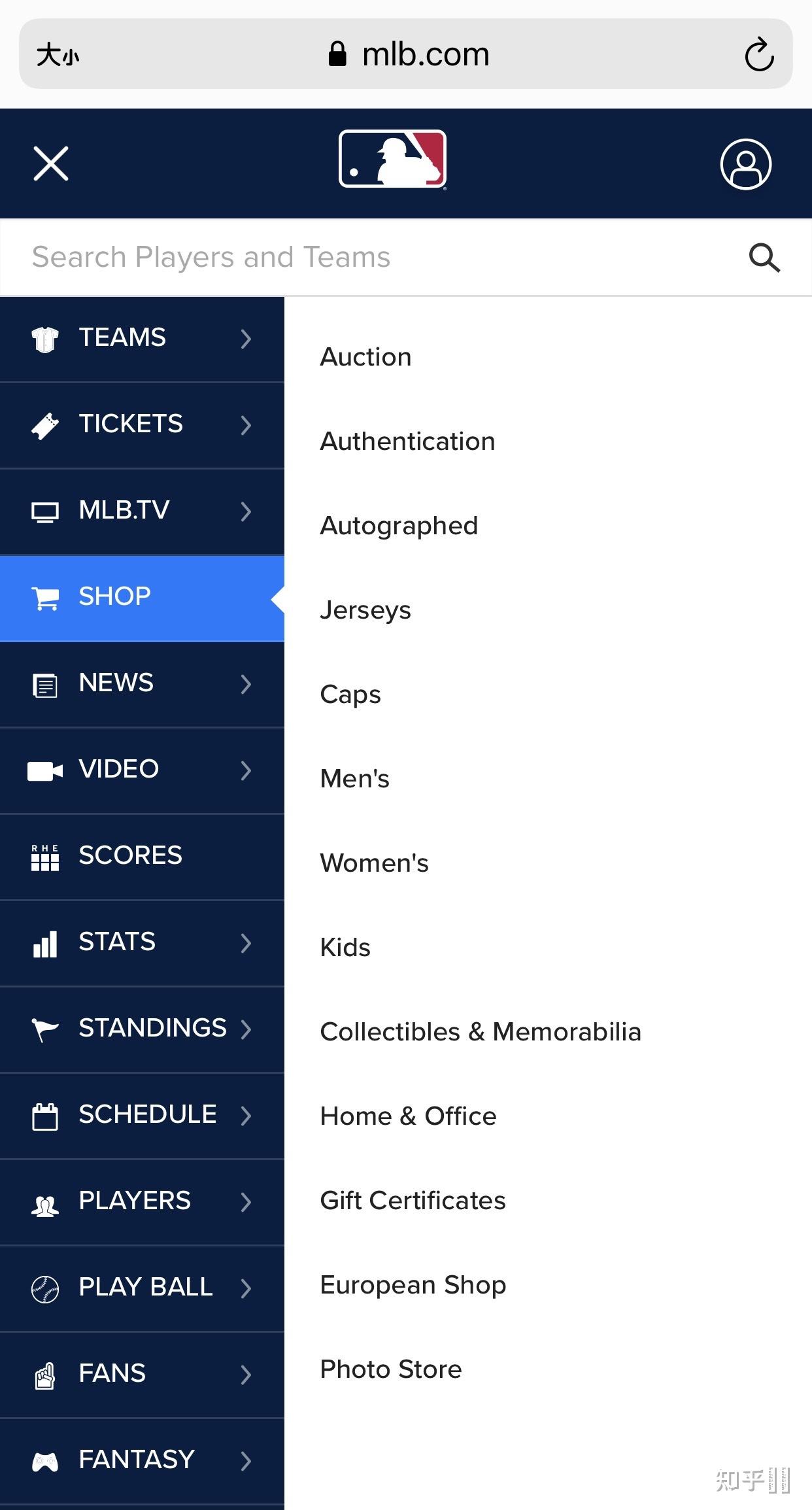812x1510 pixels.
Task: Open SCORES from the side menu
Action: 142,856
